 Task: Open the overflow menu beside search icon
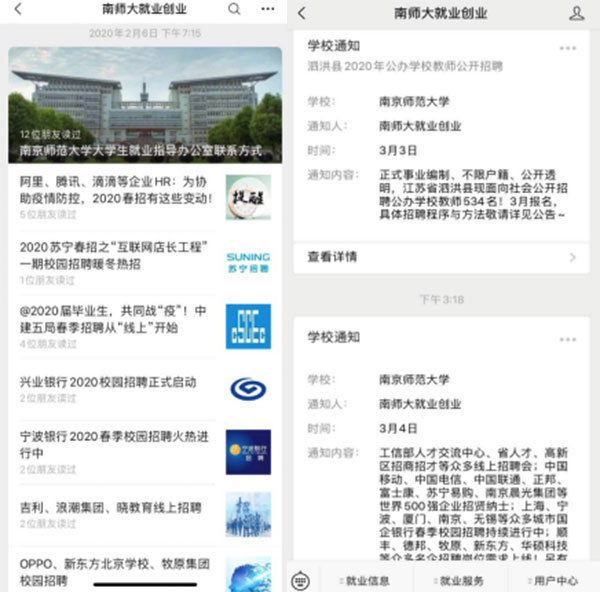[x=267, y=10]
